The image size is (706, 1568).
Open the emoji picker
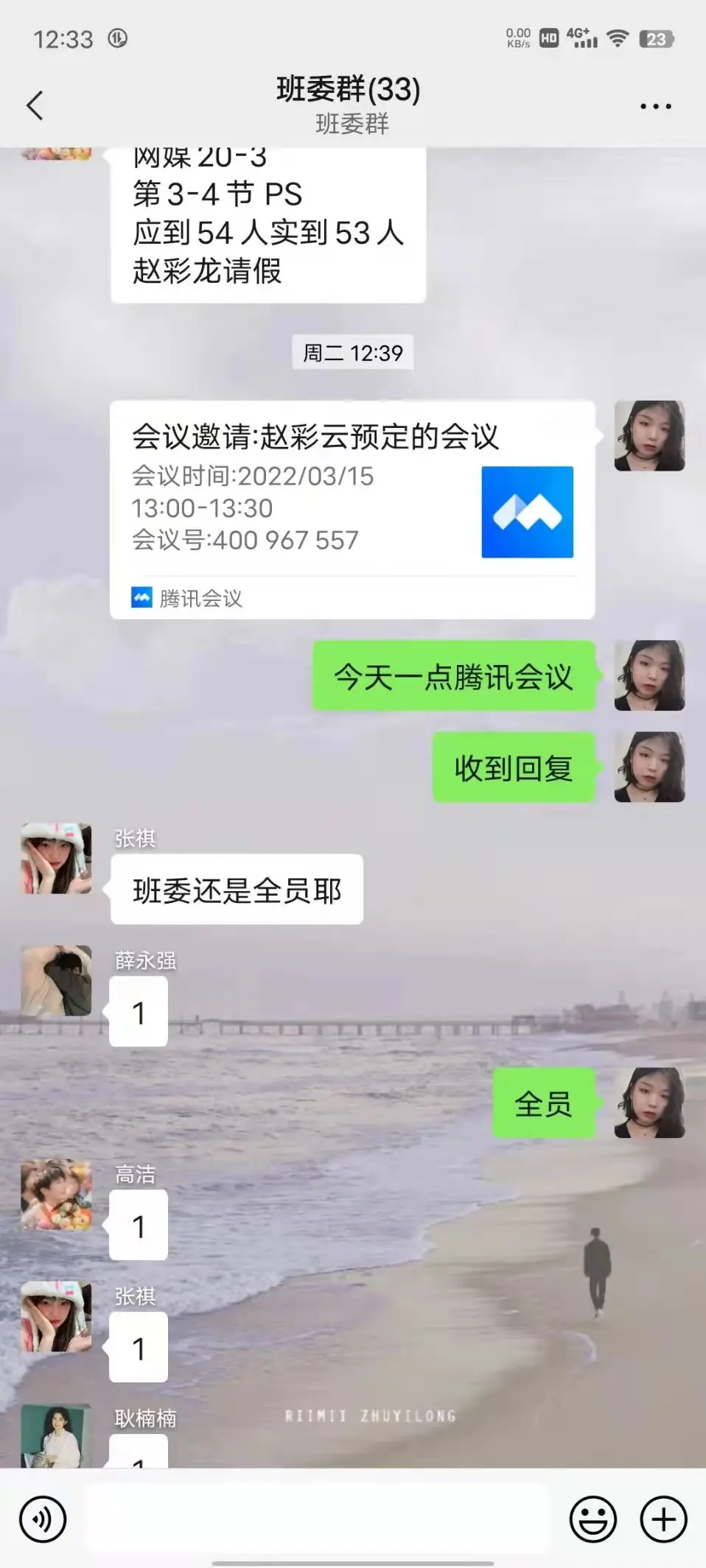593,1519
